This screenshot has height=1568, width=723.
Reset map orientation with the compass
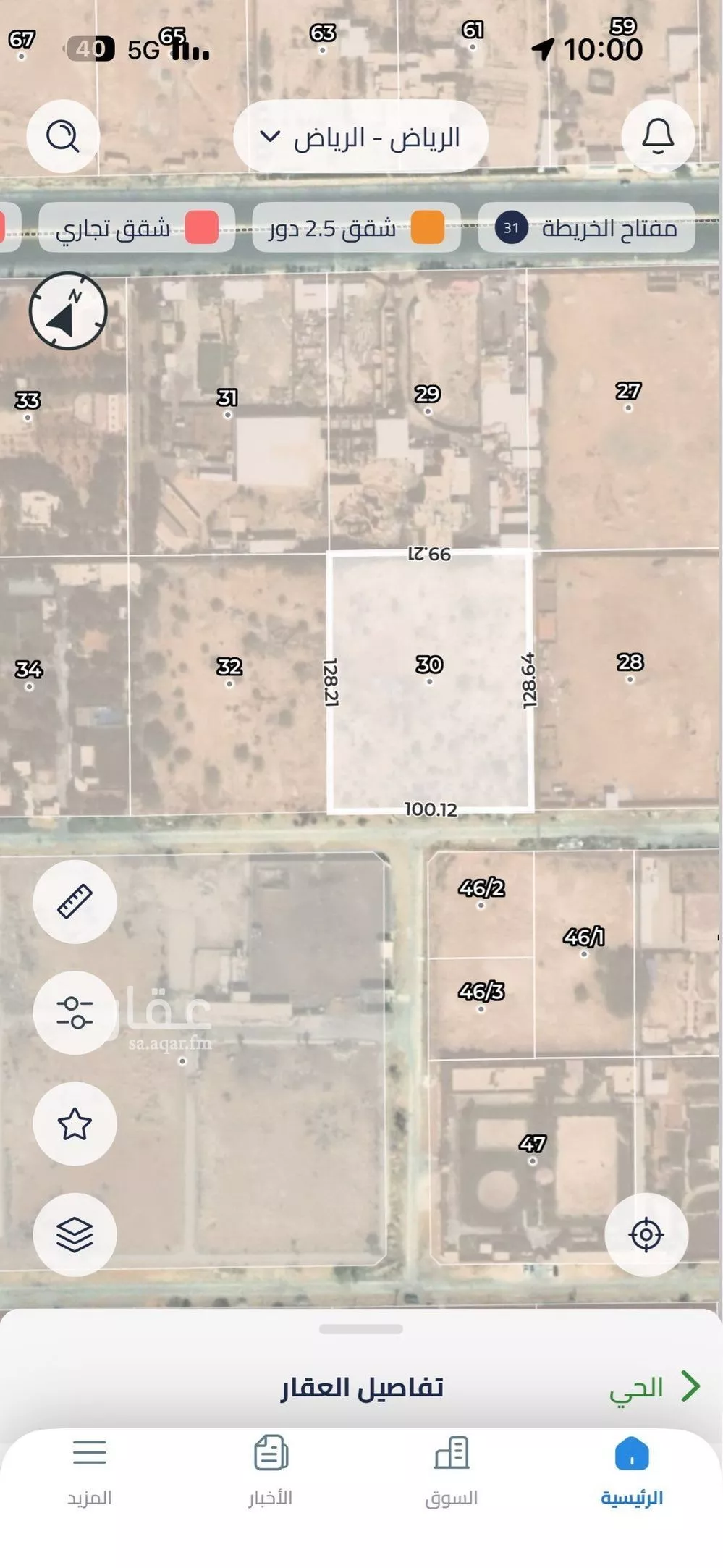[68, 311]
